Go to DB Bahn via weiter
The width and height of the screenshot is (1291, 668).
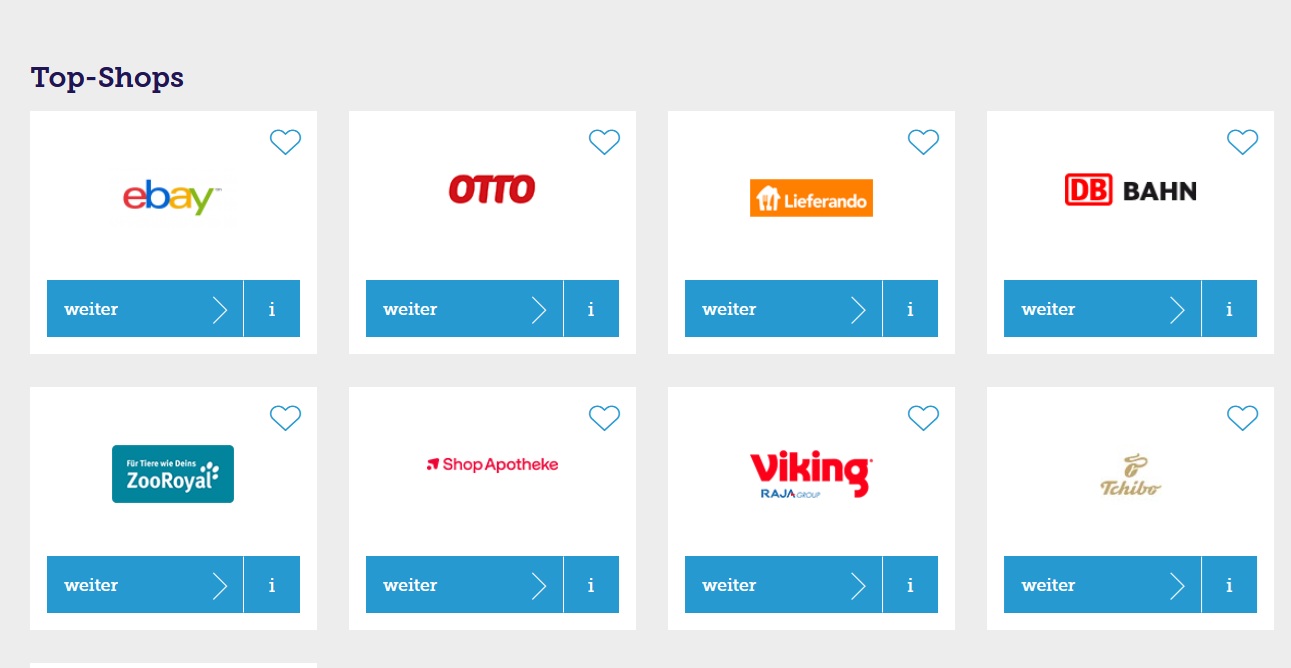(x=1102, y=309)
